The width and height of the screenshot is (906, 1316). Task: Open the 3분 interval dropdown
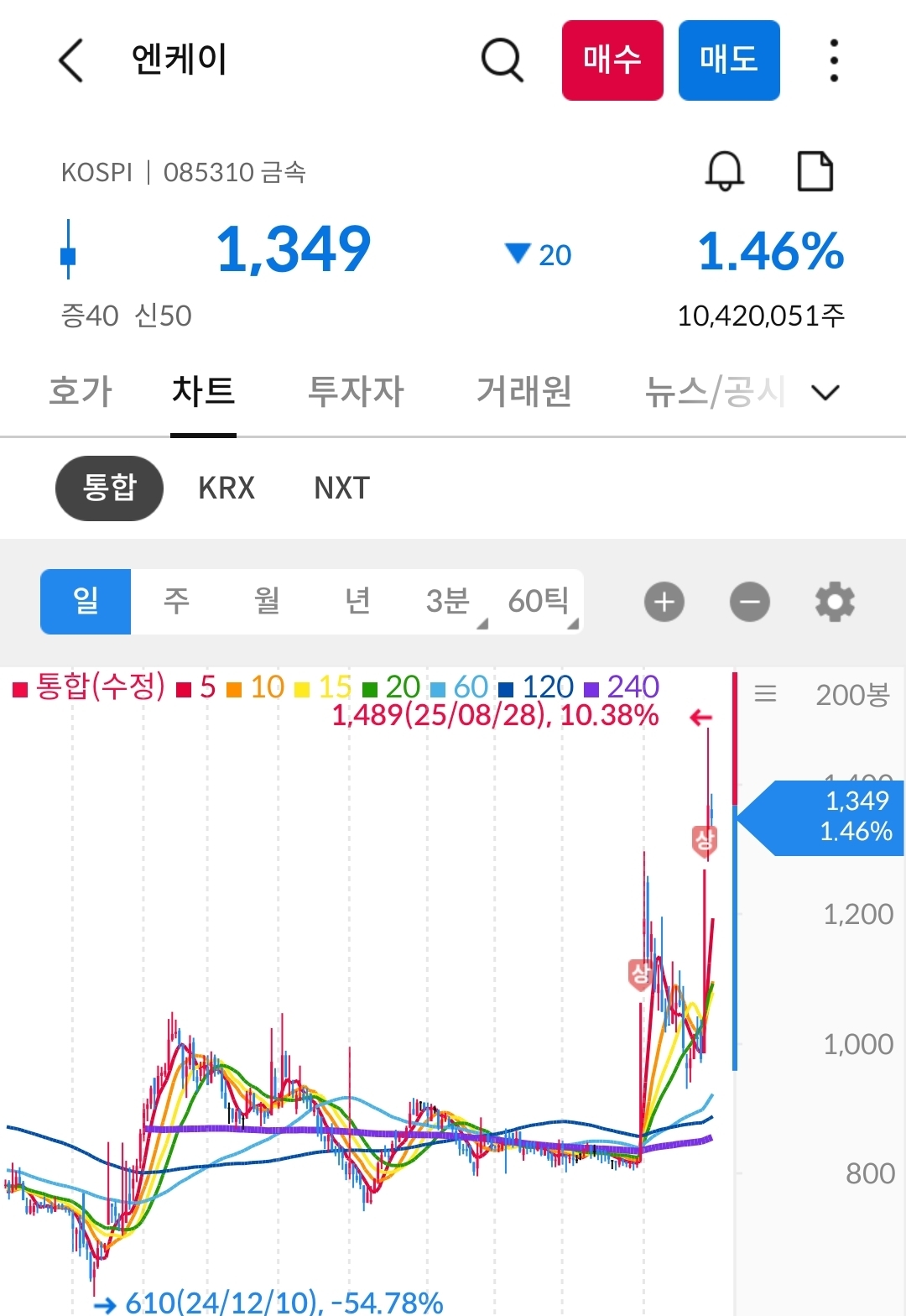[x=449, y=601]
